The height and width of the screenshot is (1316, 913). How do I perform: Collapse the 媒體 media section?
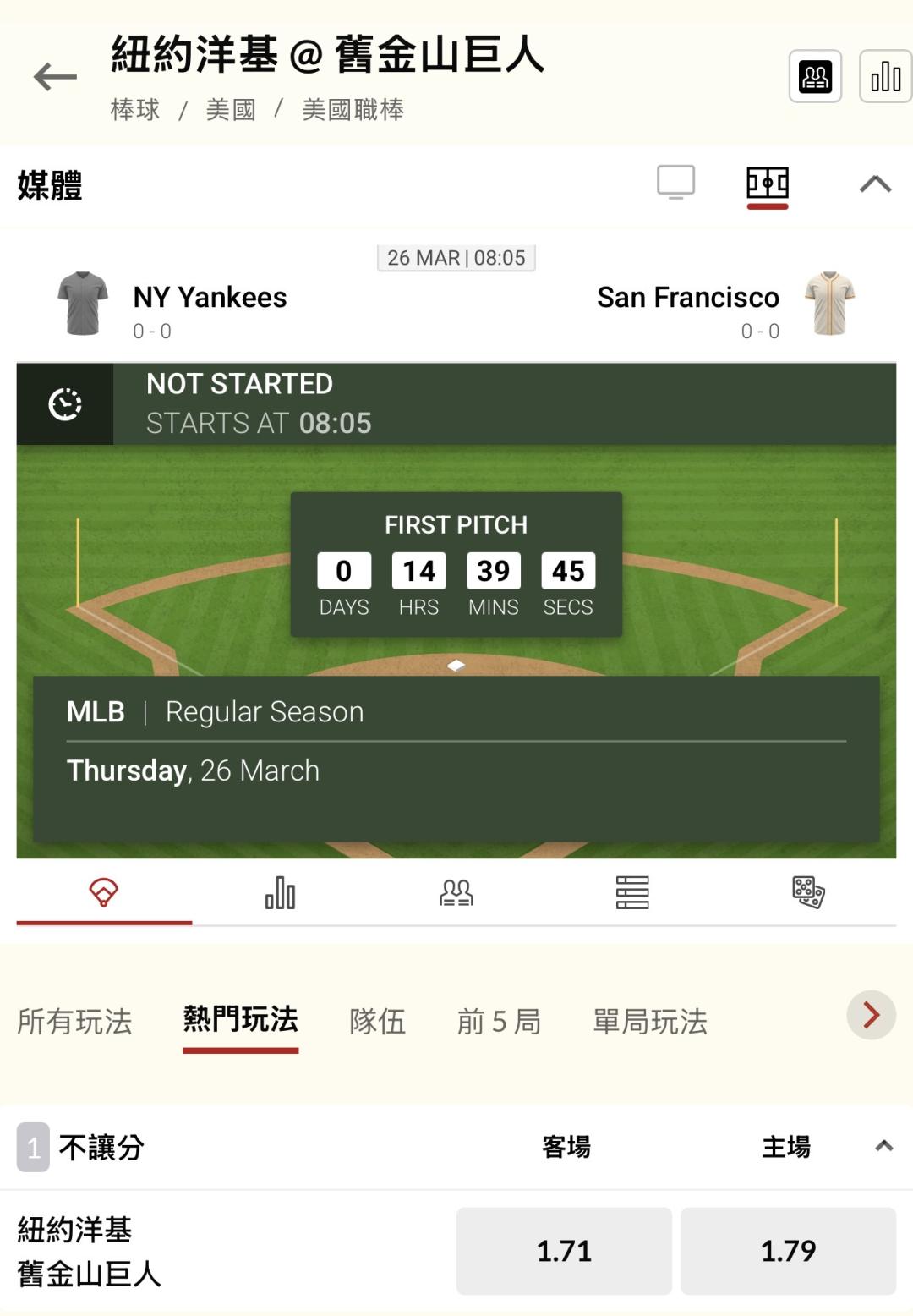coord(875,184)
